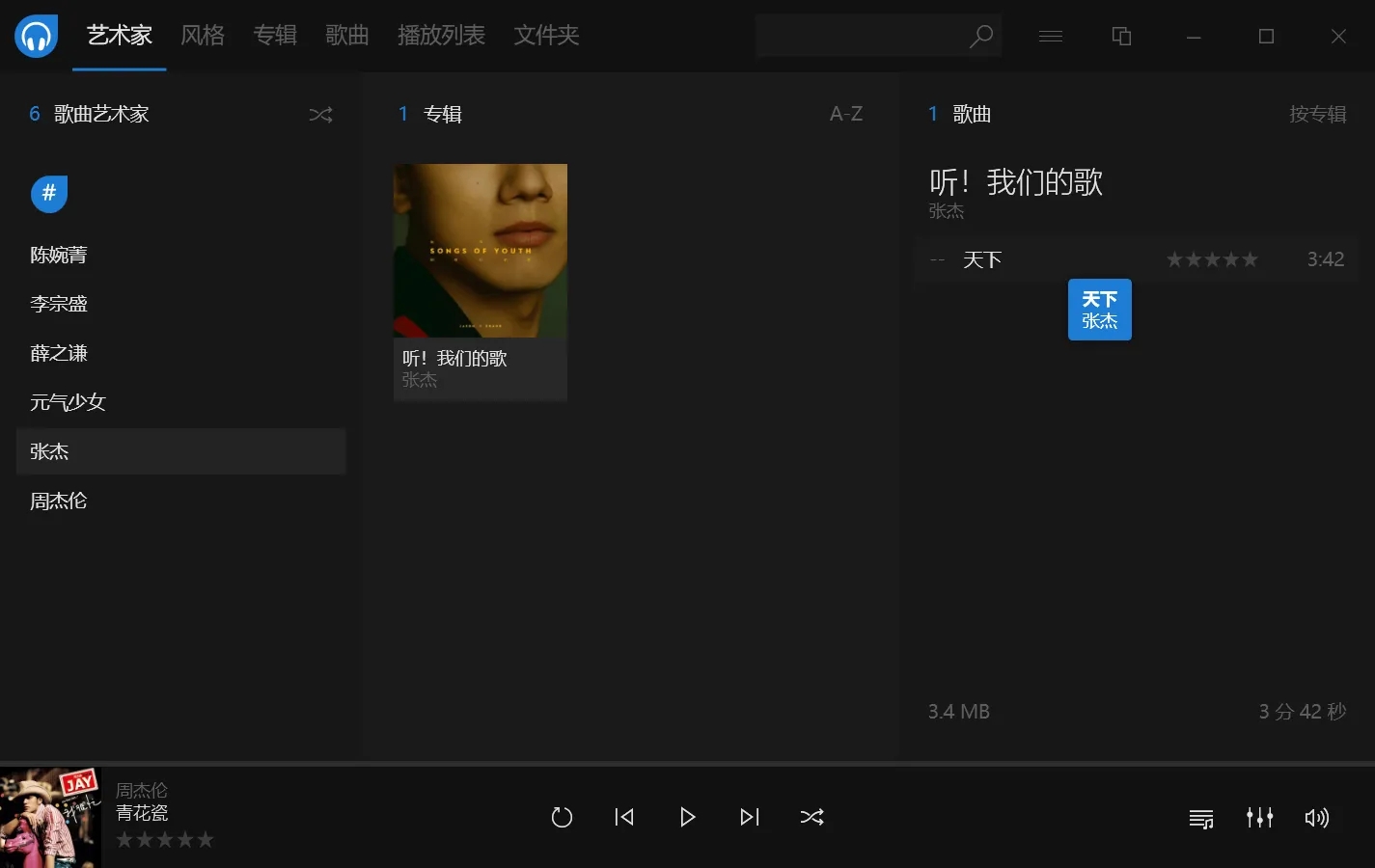Start playback with the play button

pyautogui.click(x=687, y=817)
